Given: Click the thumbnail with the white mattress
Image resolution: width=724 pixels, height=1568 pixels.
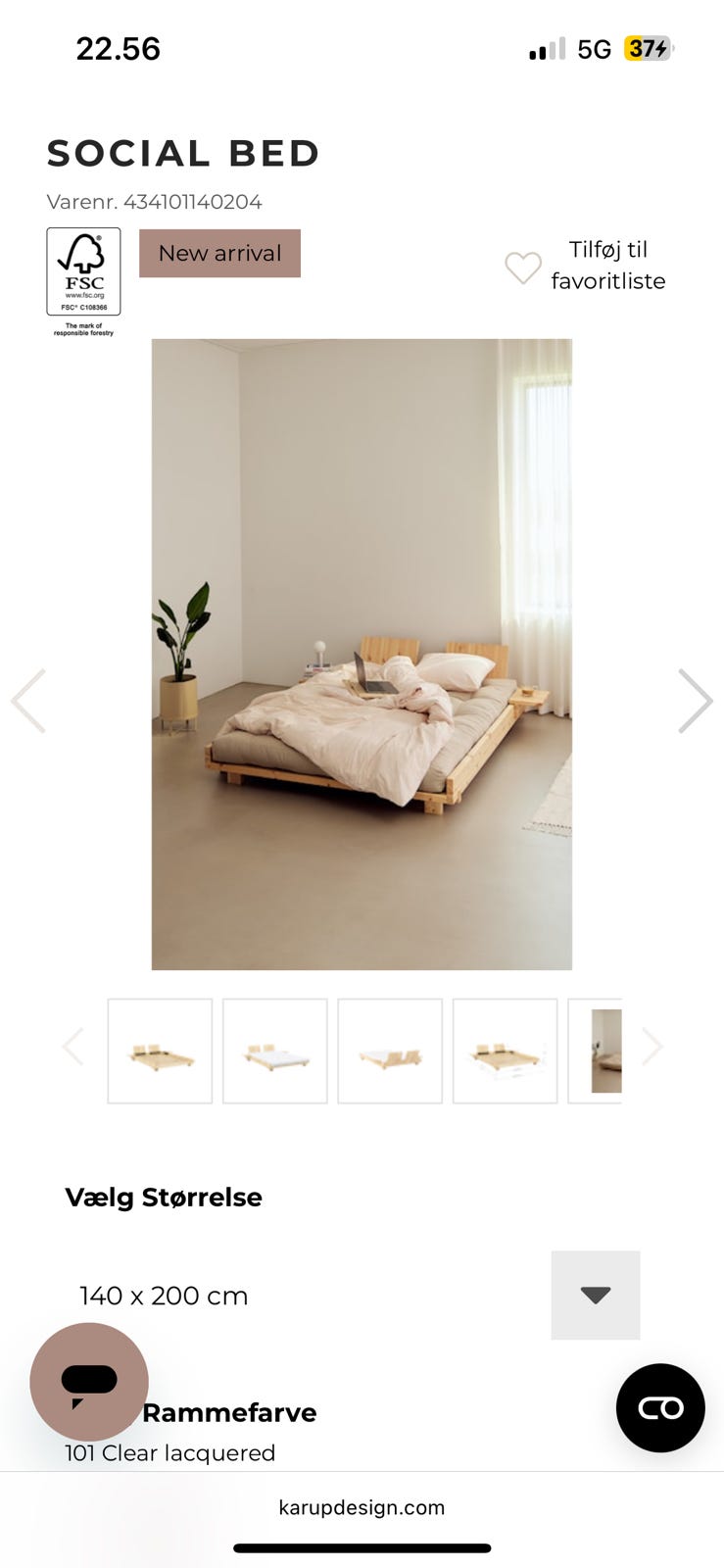Looking at the screenshot, I should click(274, 1051).
